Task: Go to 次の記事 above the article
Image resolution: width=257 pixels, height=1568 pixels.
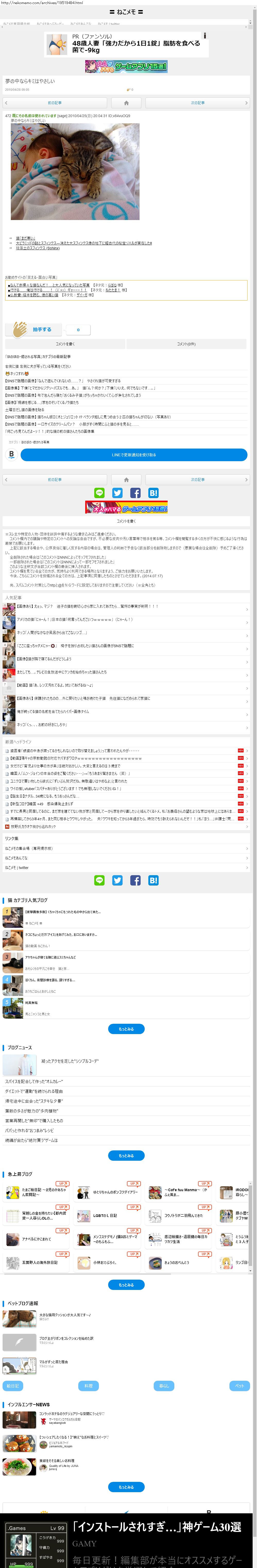Action: pyautogui.click(x=198, y=103)
